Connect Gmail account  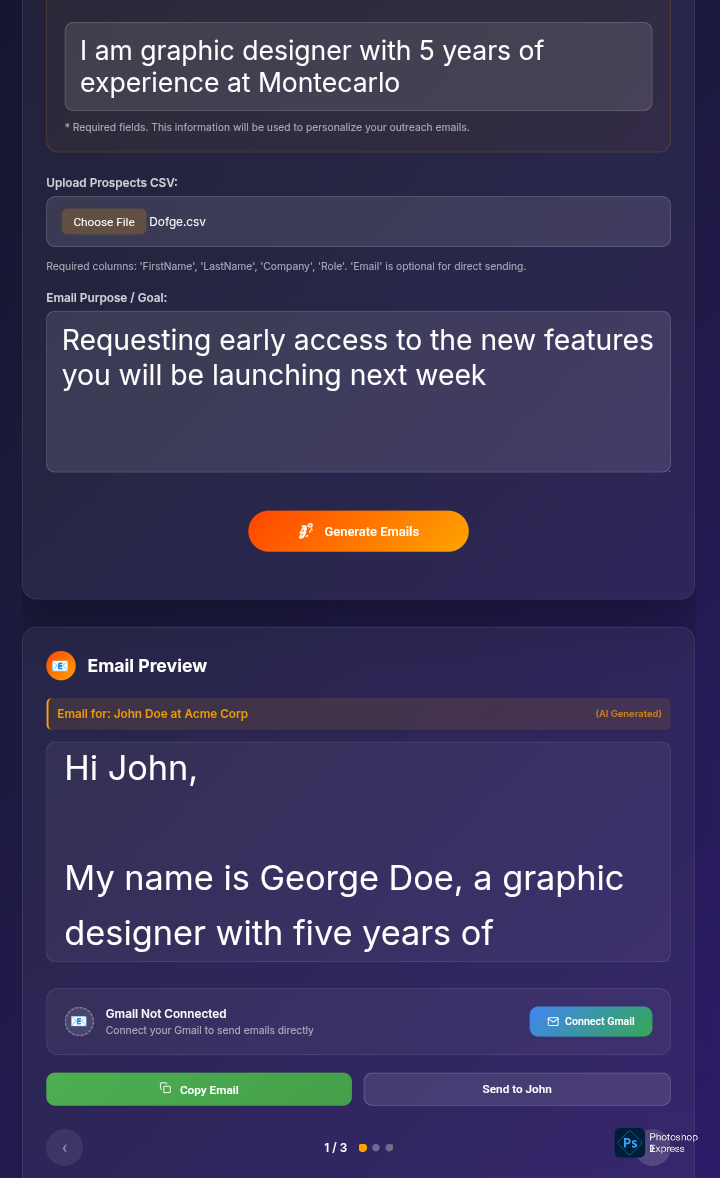coord(590,1021)
